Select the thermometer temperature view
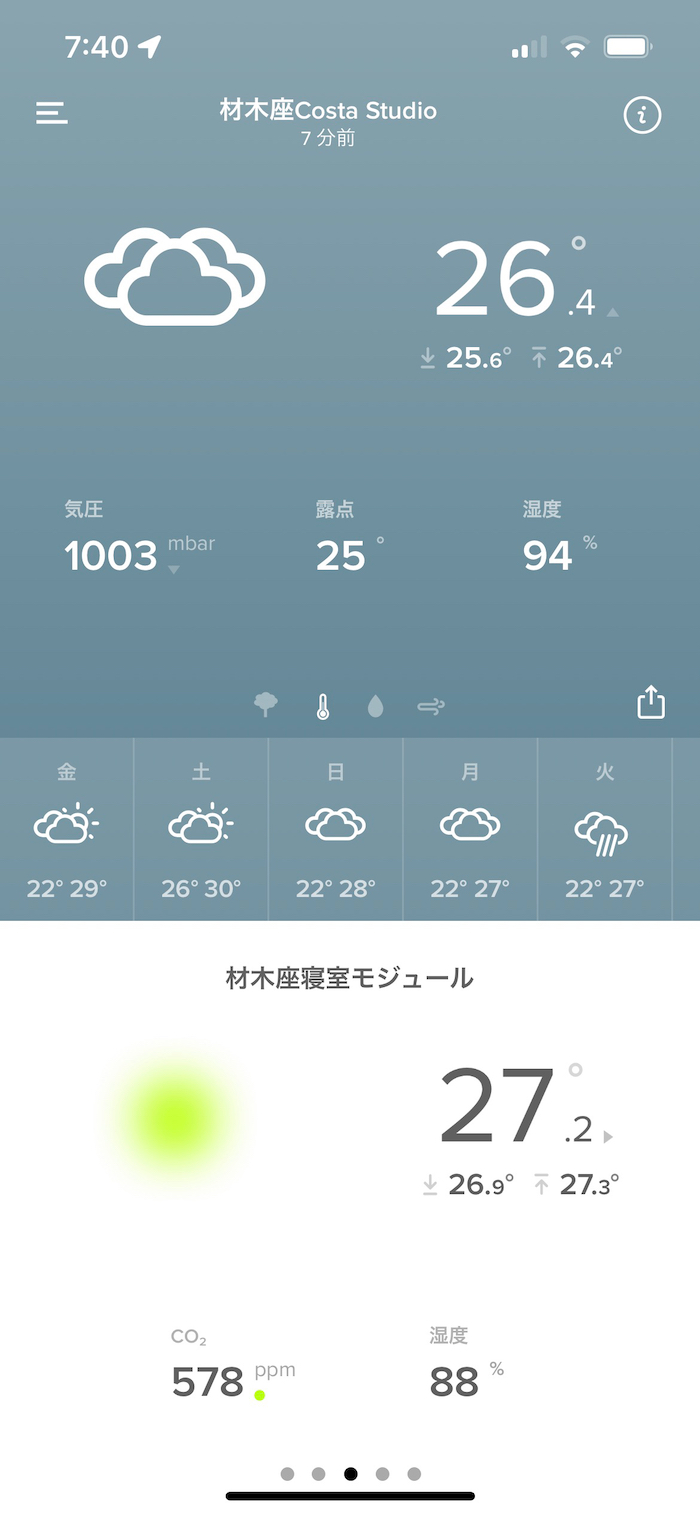This screenshot has height=1515, width=700. (322, 707)
